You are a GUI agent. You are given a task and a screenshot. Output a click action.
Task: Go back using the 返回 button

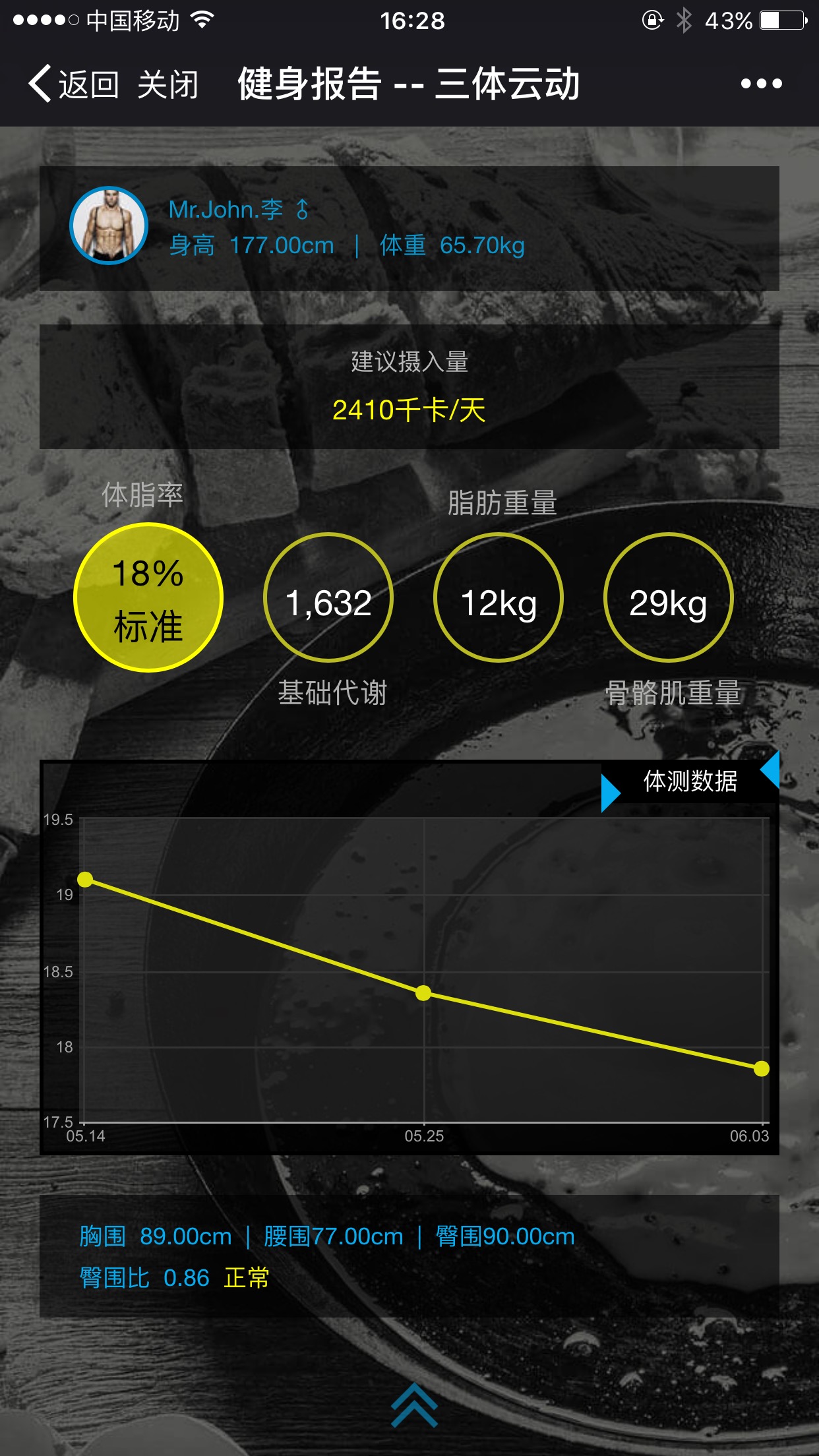[73, 84]
